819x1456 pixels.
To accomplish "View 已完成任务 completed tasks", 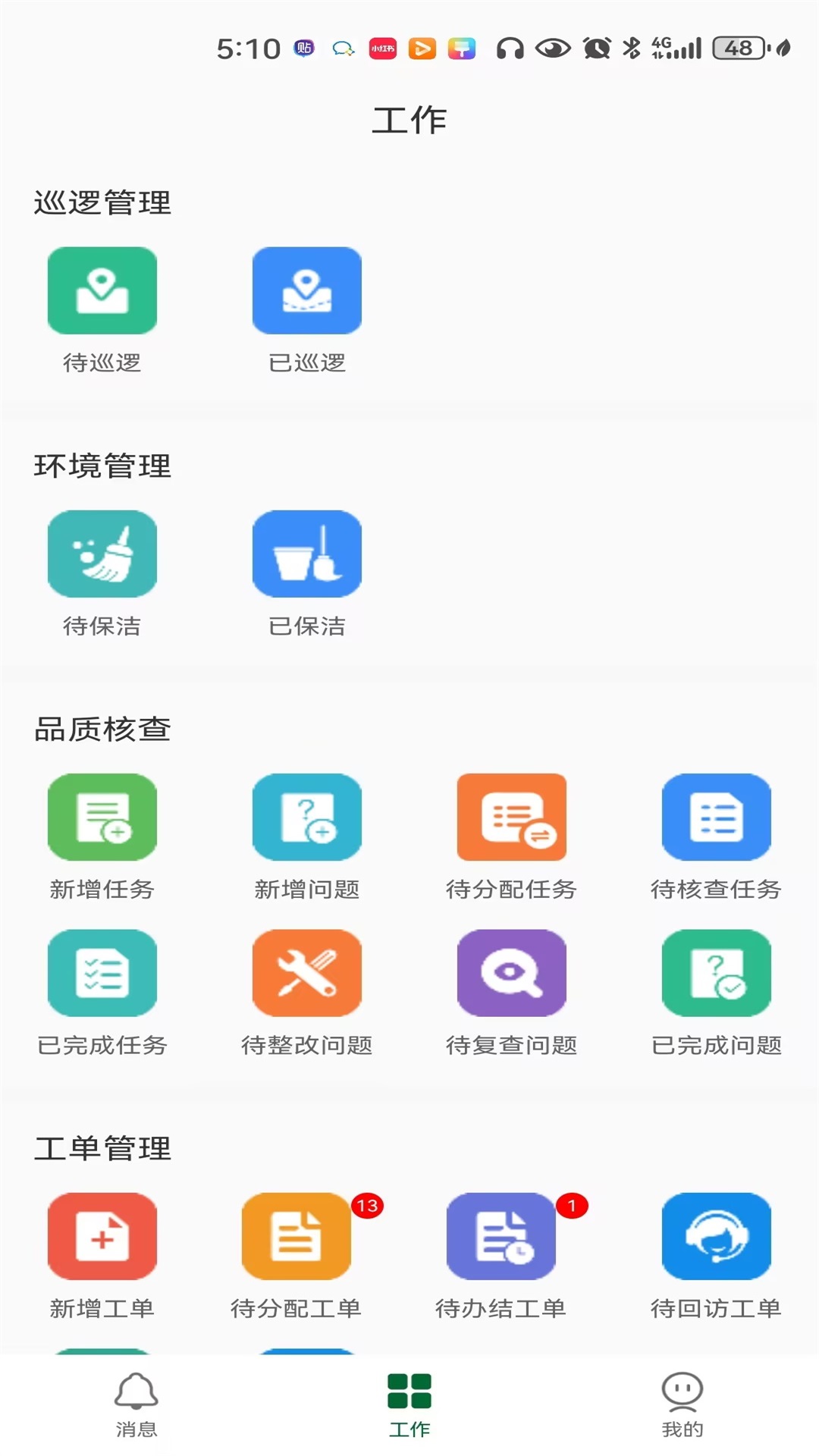I will 102,973.
